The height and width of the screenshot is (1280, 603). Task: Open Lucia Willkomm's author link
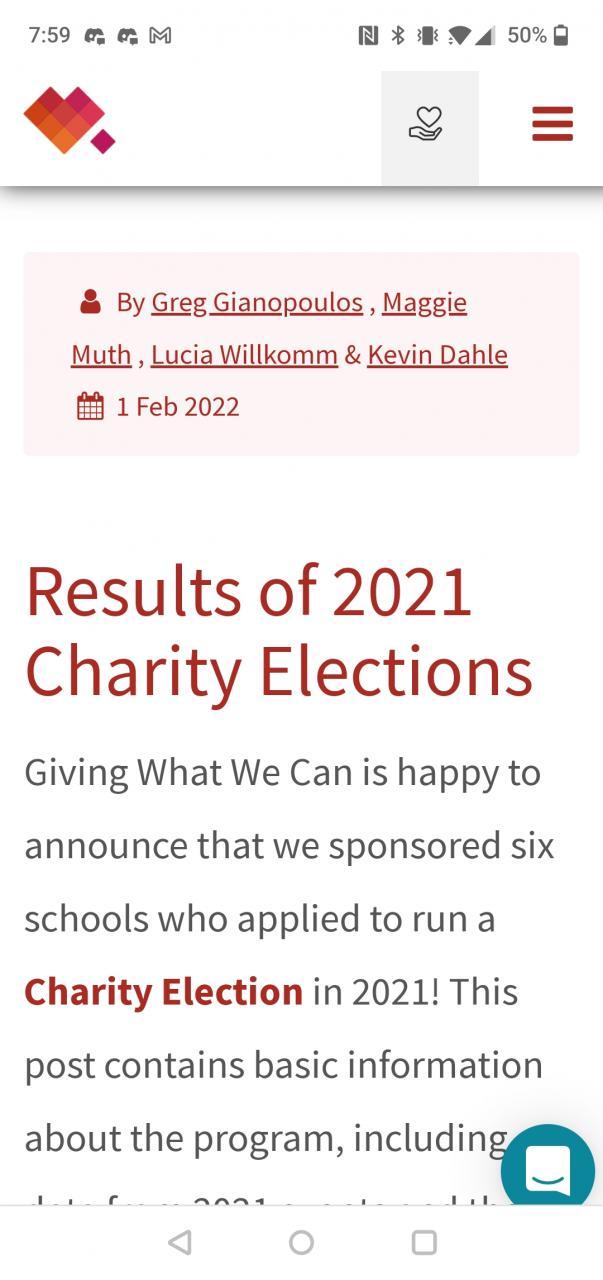pyautogui.click(x=244, y=355)
